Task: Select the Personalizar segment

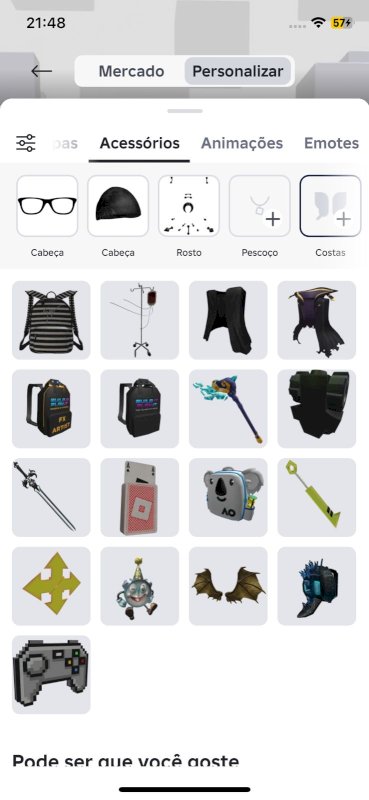Action: 237,71
